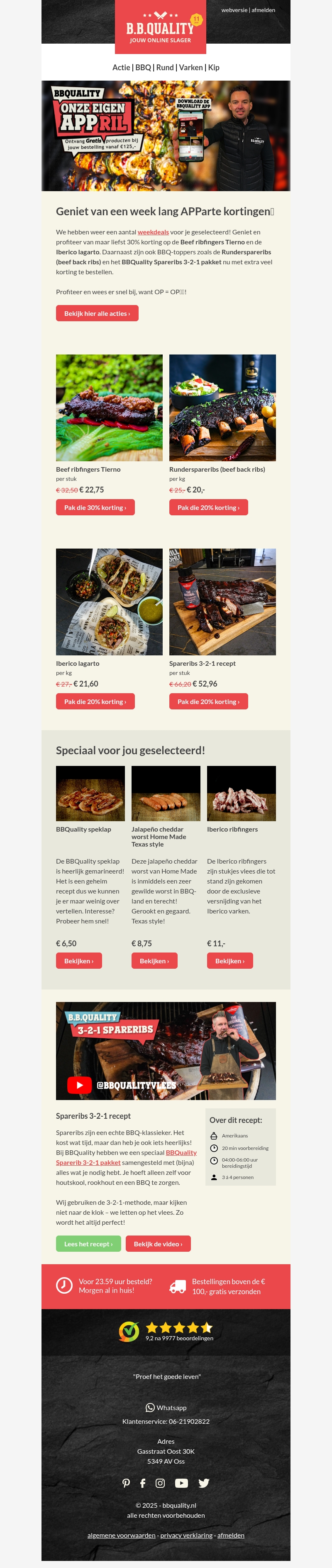This screenshot has width=332, height=1568.
Task: Tap Lees het recept button
Action: [89, 1244]
